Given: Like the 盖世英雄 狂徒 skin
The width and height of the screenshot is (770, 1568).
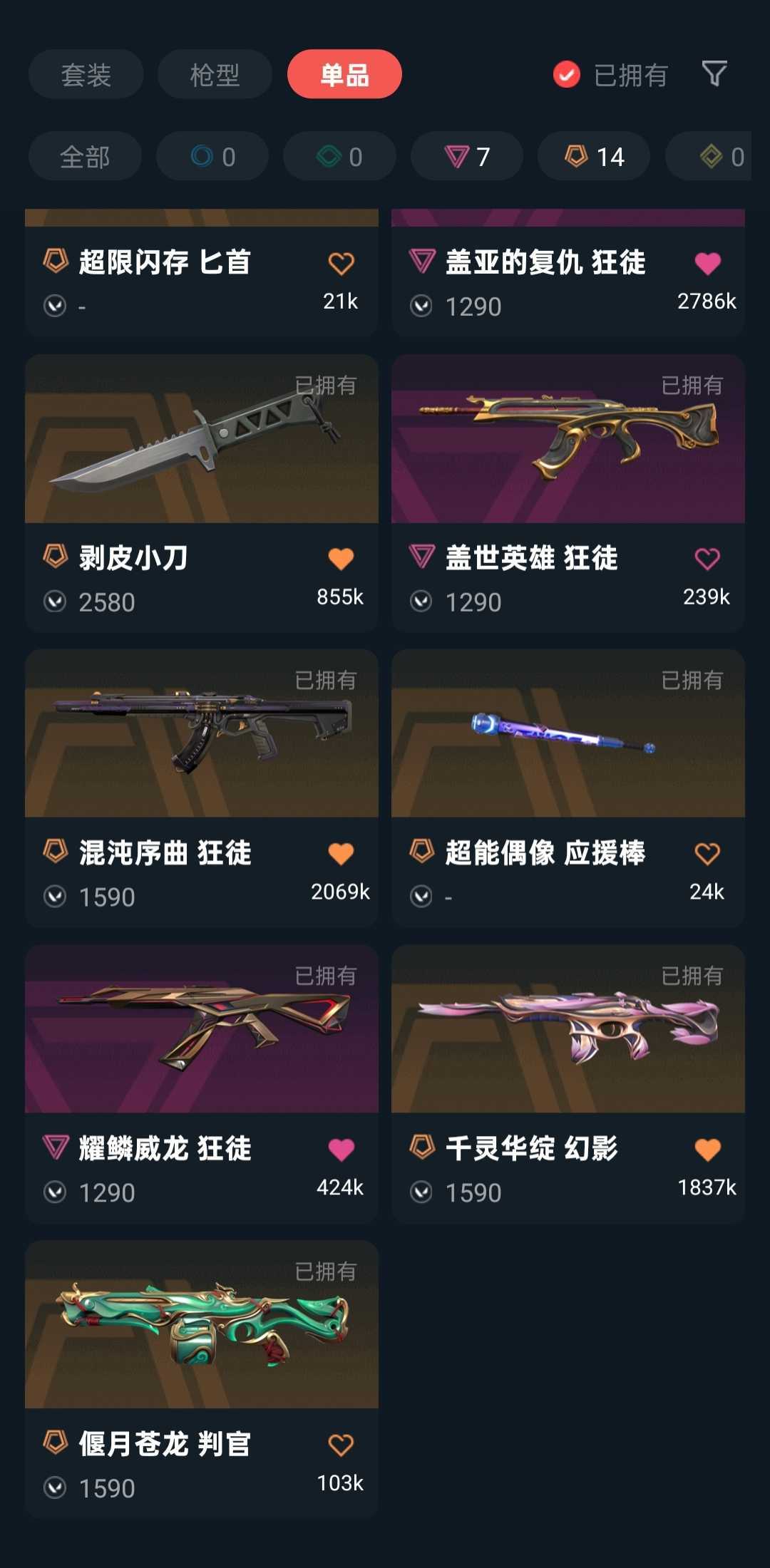Looking at the screenshot, I should coord(707,559).
